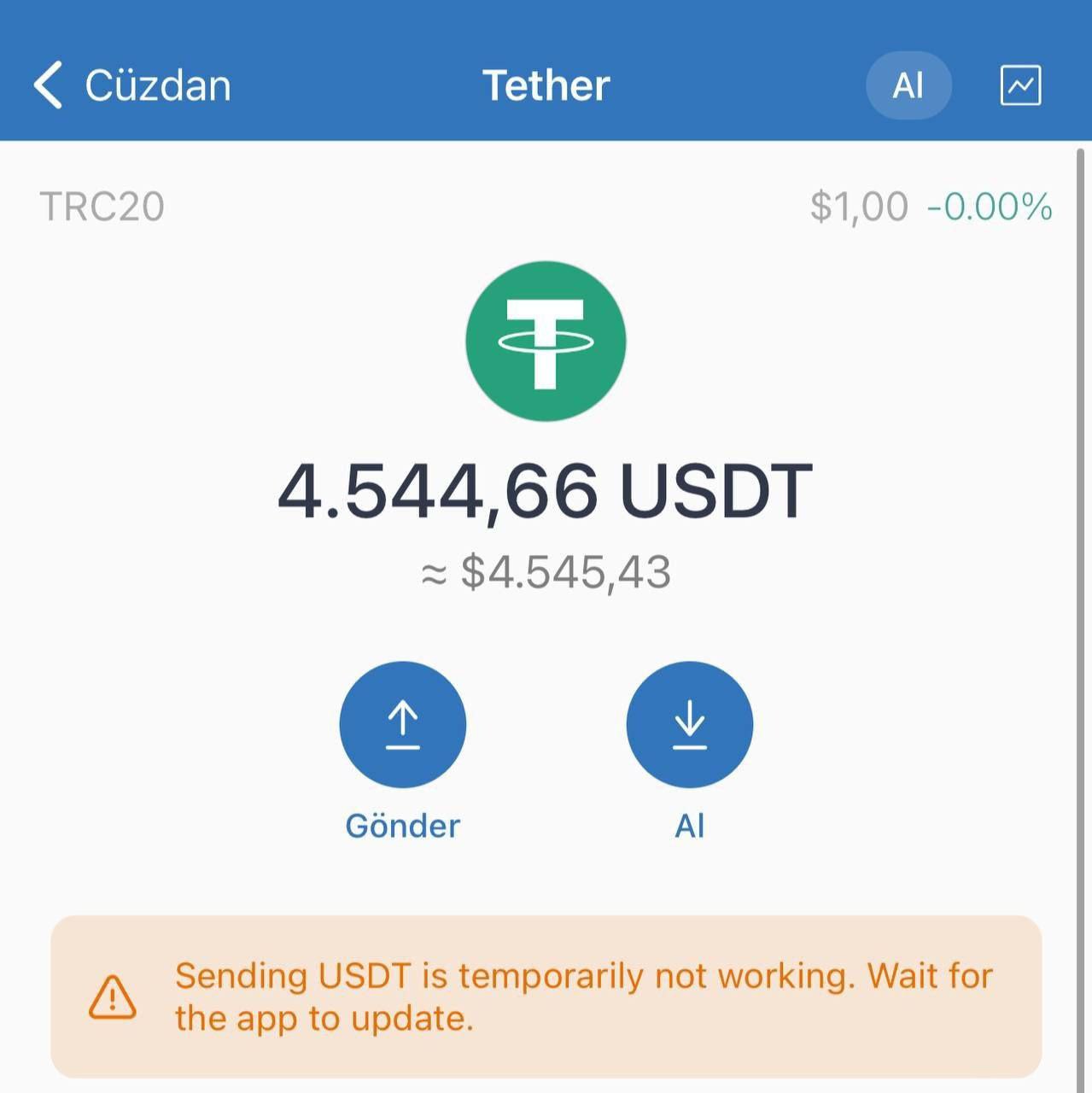This screenshot has height=1093, width=1092.
Task: Tap the Al label under receive icon
Action: click(x=689, y=824)
